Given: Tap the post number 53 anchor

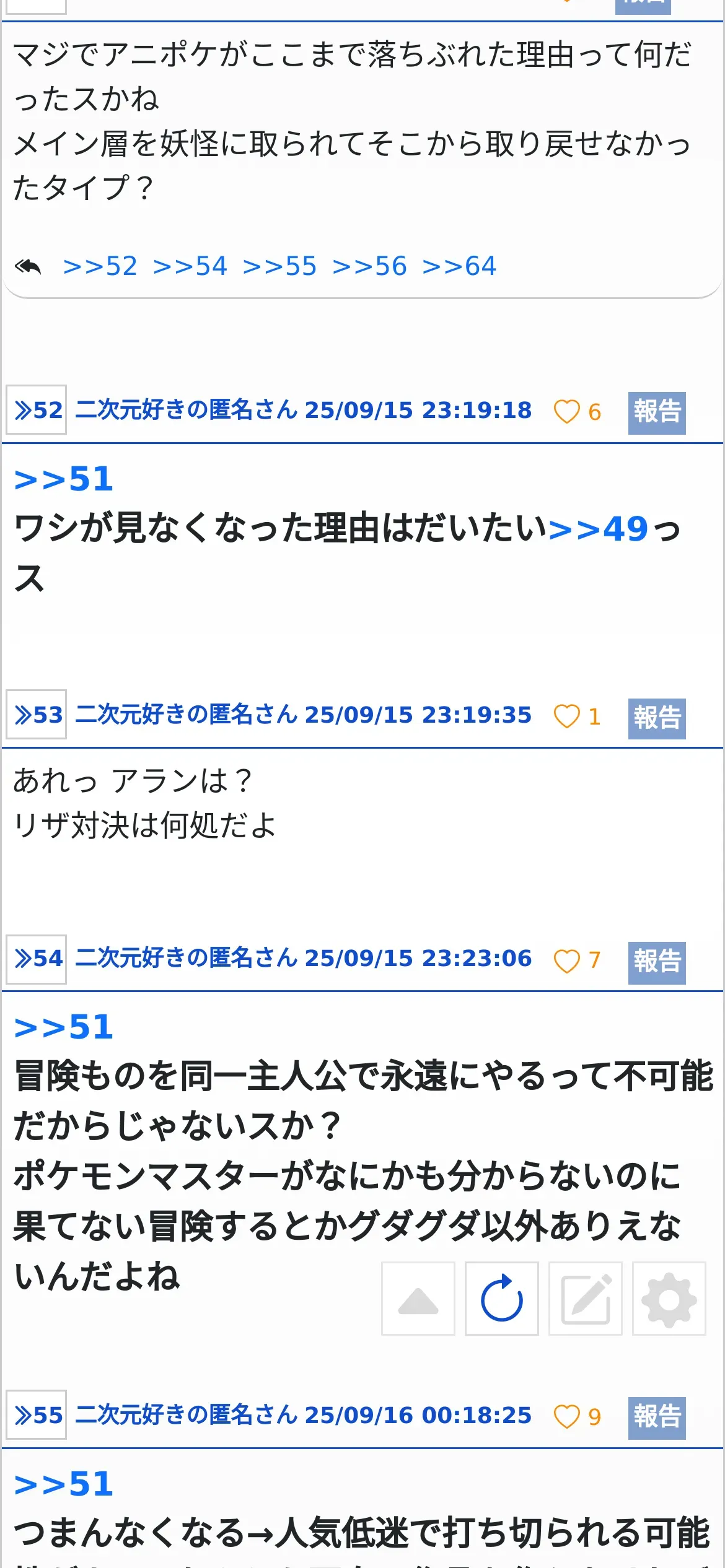Looking at the screenshot, I should coord(37,714).
